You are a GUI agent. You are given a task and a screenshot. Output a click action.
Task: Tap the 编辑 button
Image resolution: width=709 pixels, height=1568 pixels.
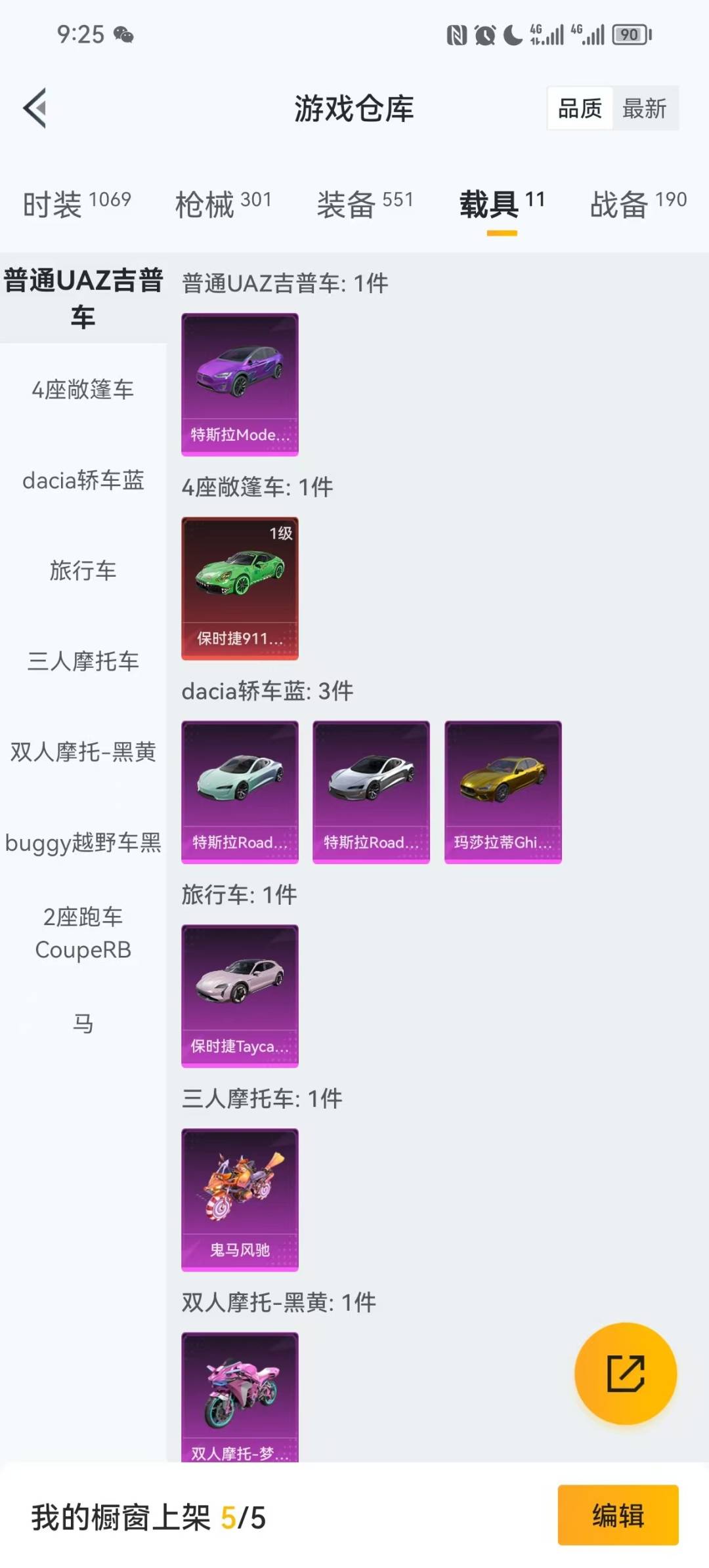618,1516
